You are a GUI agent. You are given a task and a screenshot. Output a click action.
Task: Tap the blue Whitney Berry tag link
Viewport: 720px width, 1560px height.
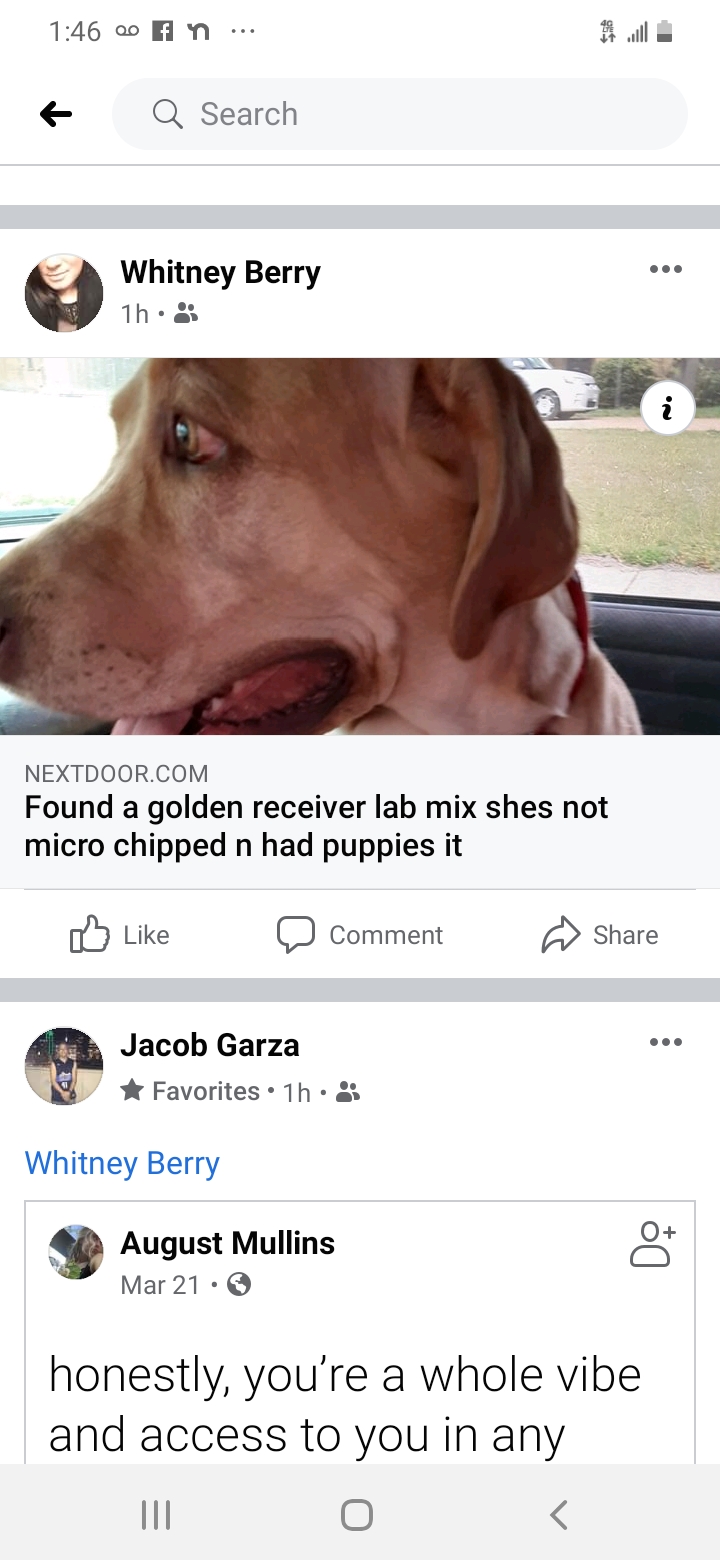tap(122, 1163)
